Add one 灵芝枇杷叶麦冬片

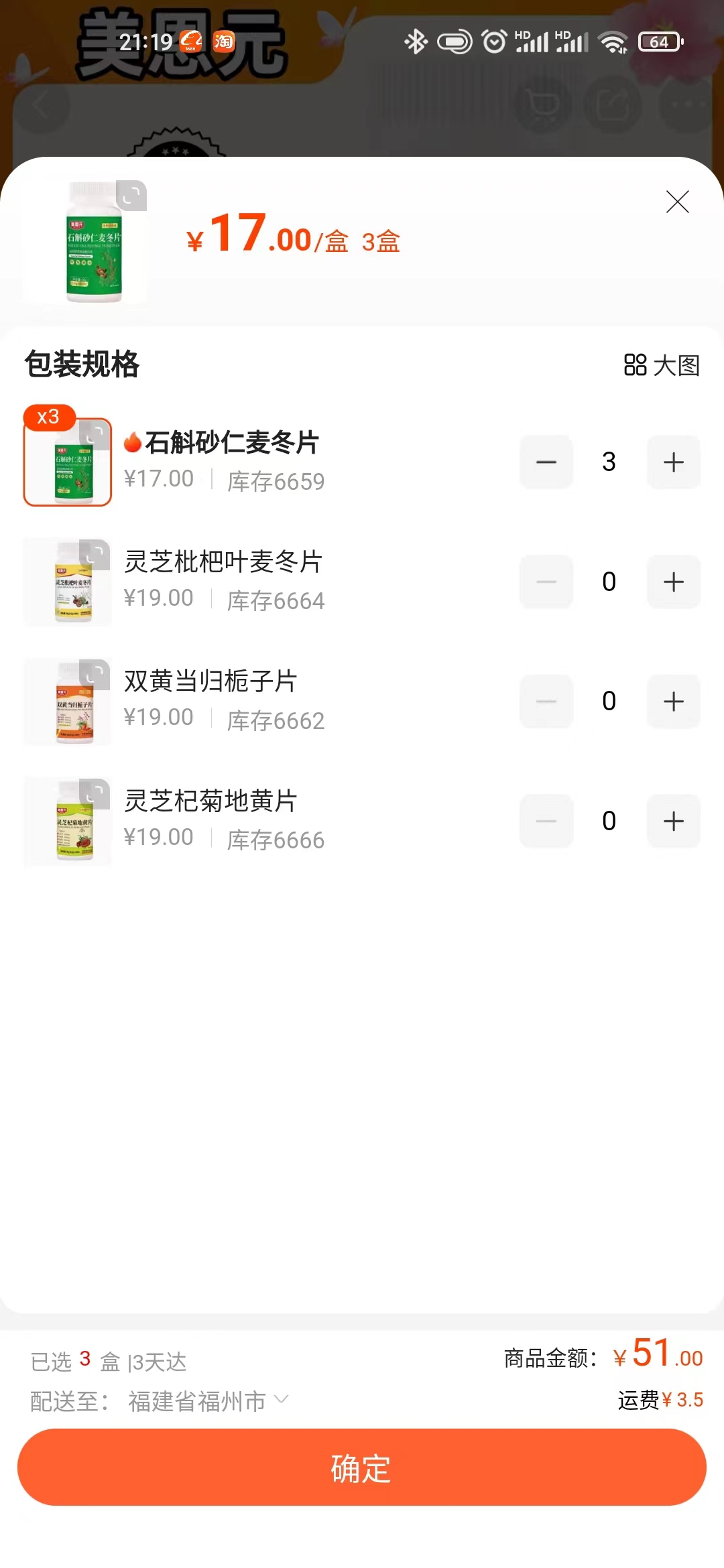pos(673,582)
